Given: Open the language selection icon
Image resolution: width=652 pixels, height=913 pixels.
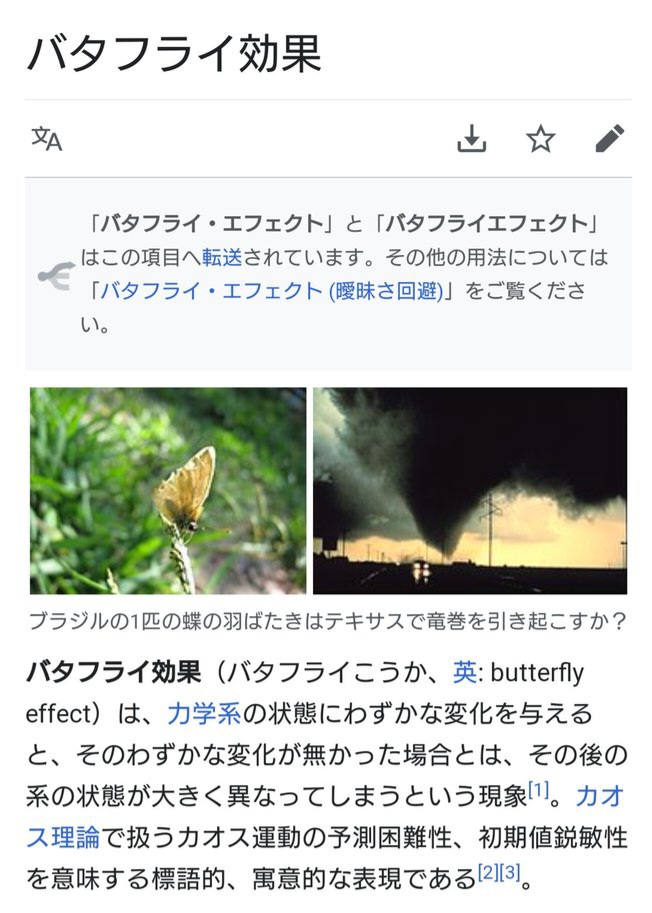Looking at the screenshot, I should point(46,139).
